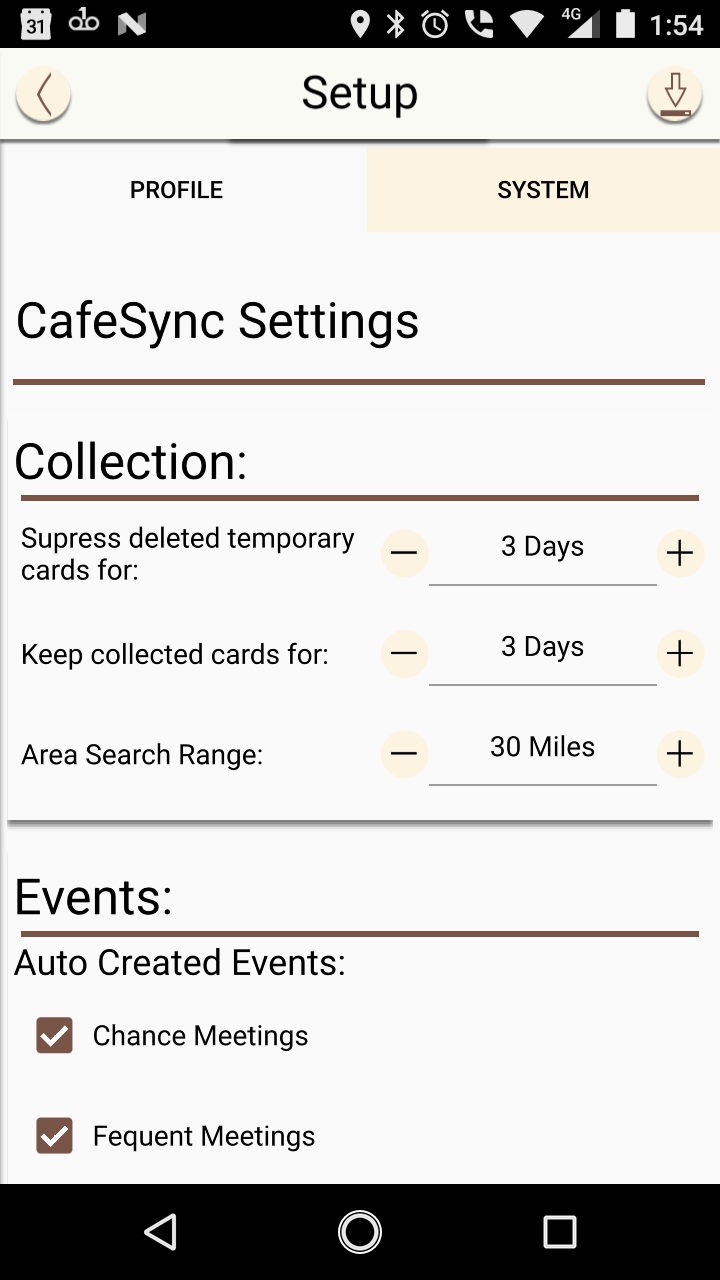Increase the keep collected cards duration

pyautogui.click(x=680, y=654)
